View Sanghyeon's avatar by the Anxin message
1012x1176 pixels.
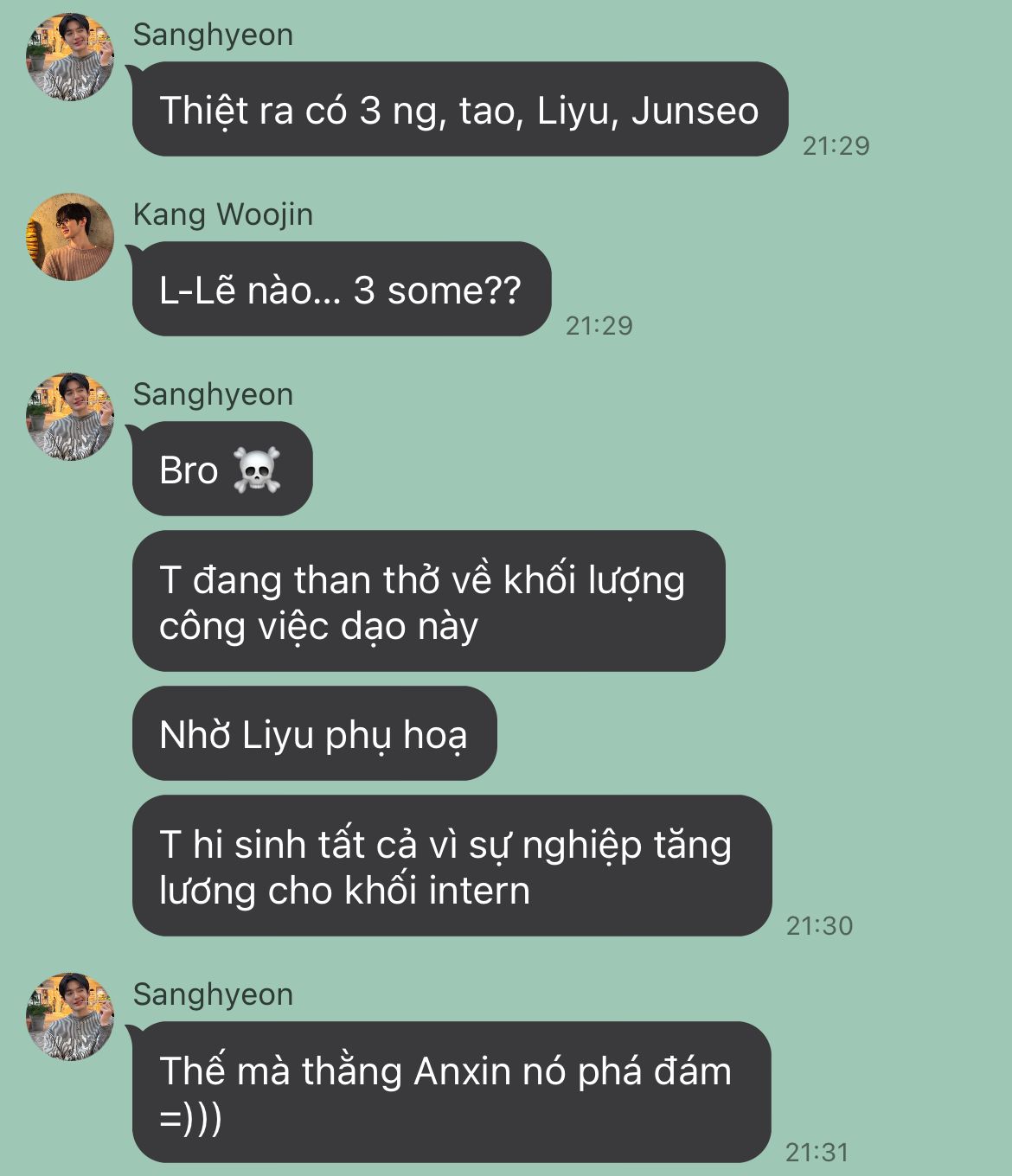tap(70, 1017)
